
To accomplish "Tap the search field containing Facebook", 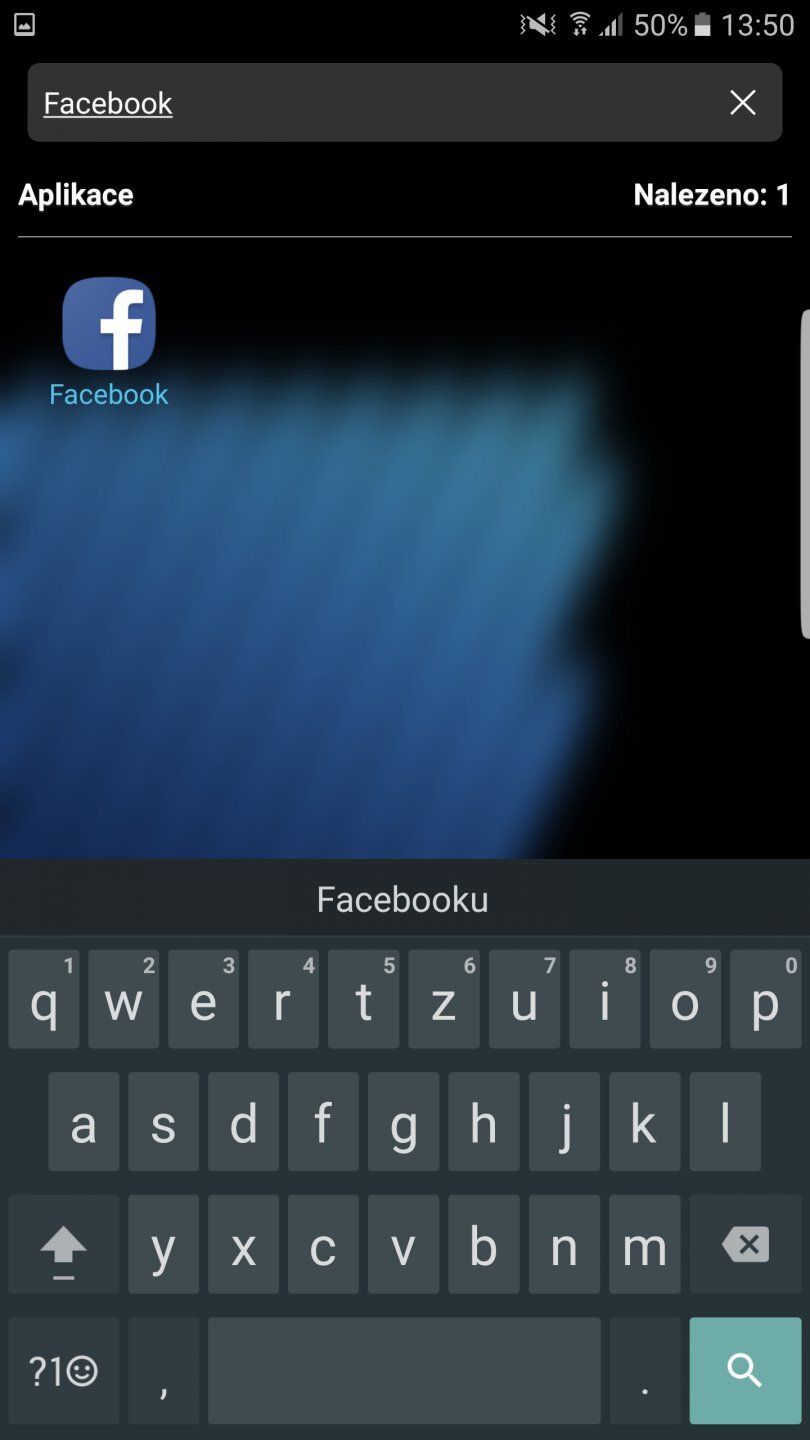I will pyautogui.click(x=370, y=103).
